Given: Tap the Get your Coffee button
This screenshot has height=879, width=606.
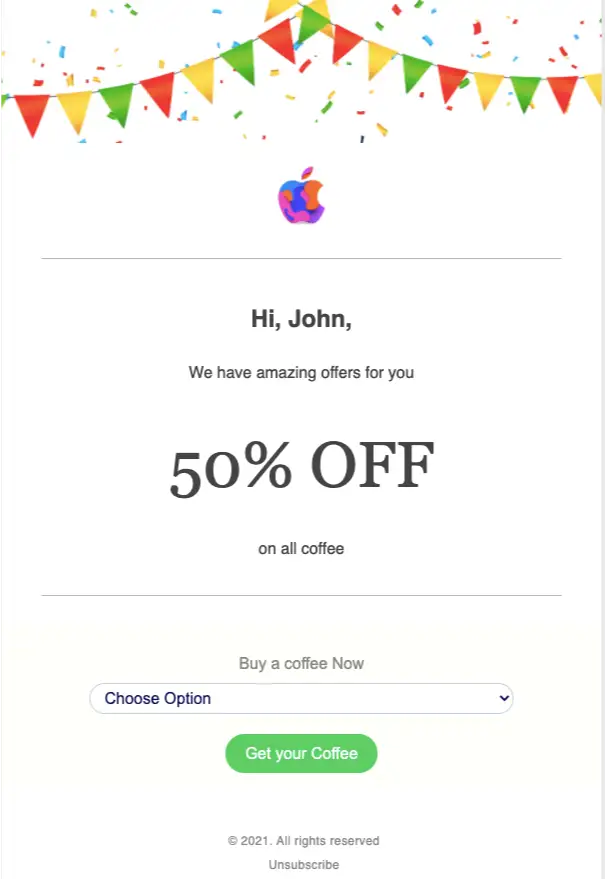Looking at the screenshot, I should [x=301, y=753].
